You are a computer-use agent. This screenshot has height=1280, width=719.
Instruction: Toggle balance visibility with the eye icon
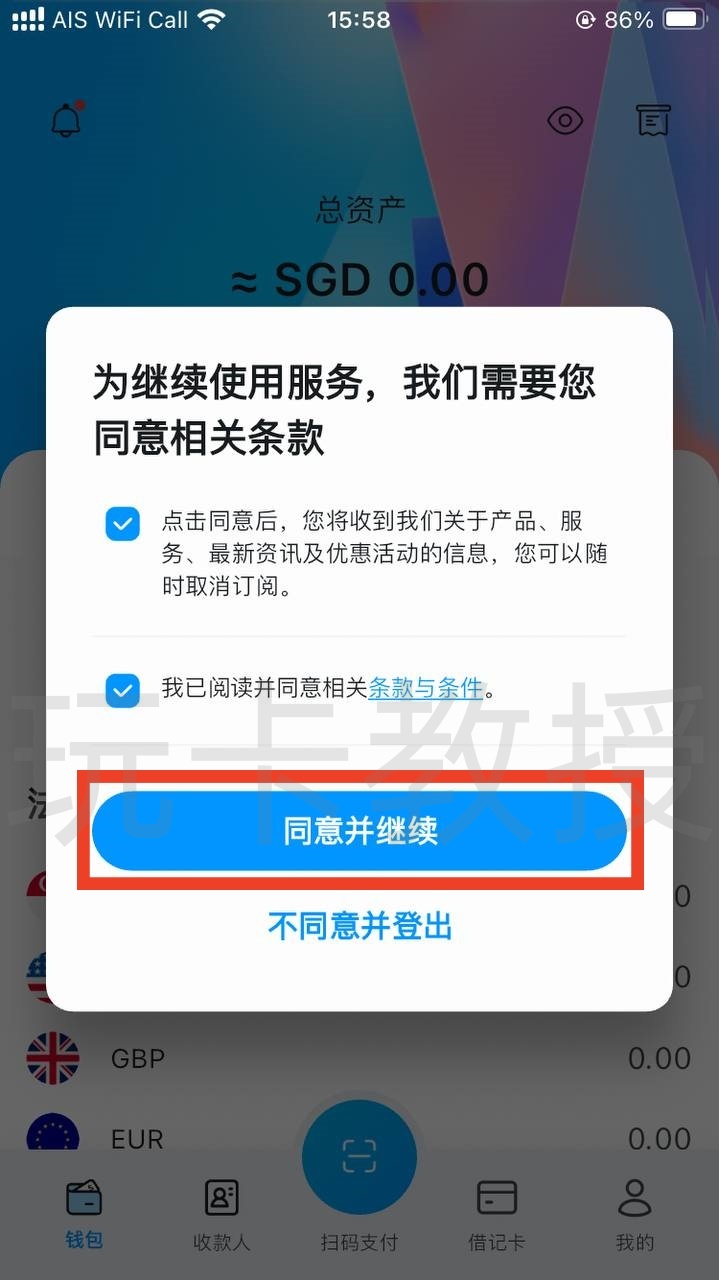tap(565, 121)
